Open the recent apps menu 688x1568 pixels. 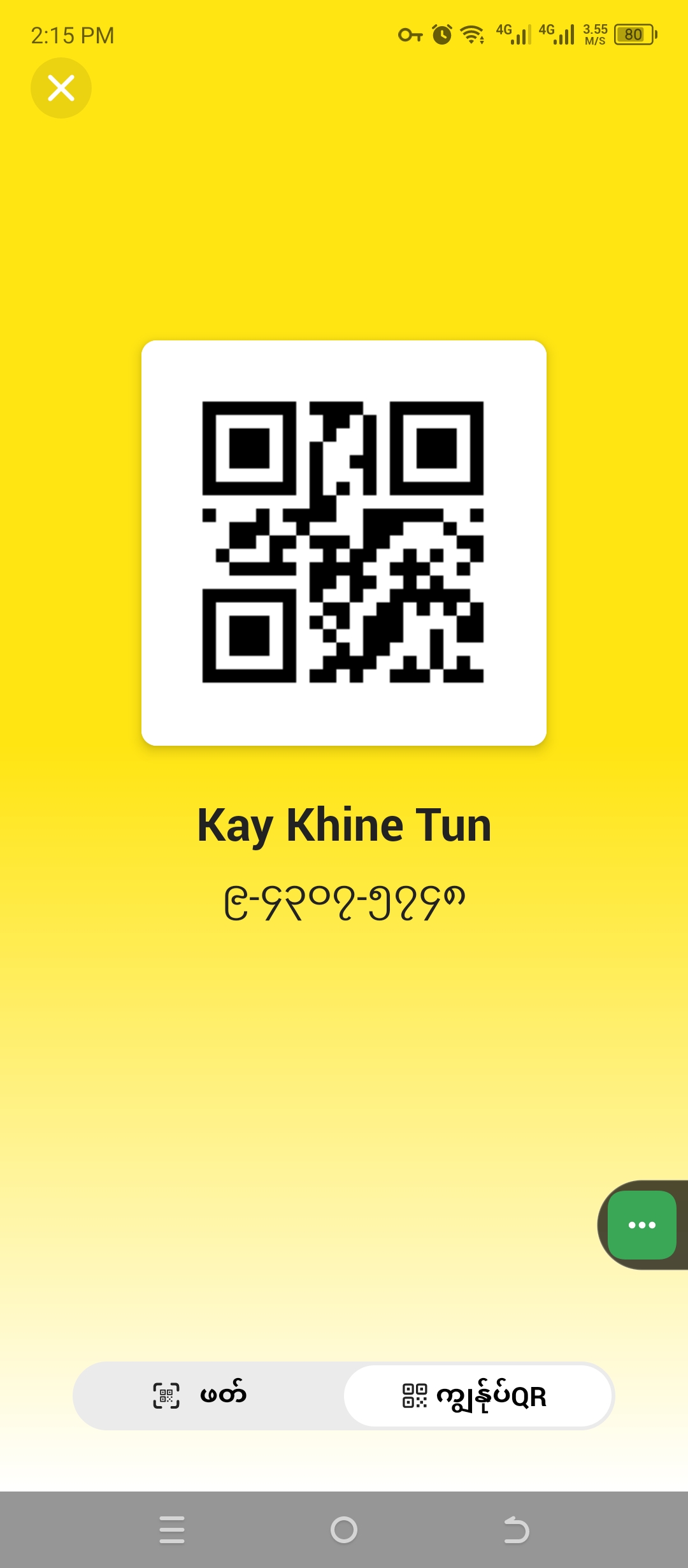(172, 1530)
